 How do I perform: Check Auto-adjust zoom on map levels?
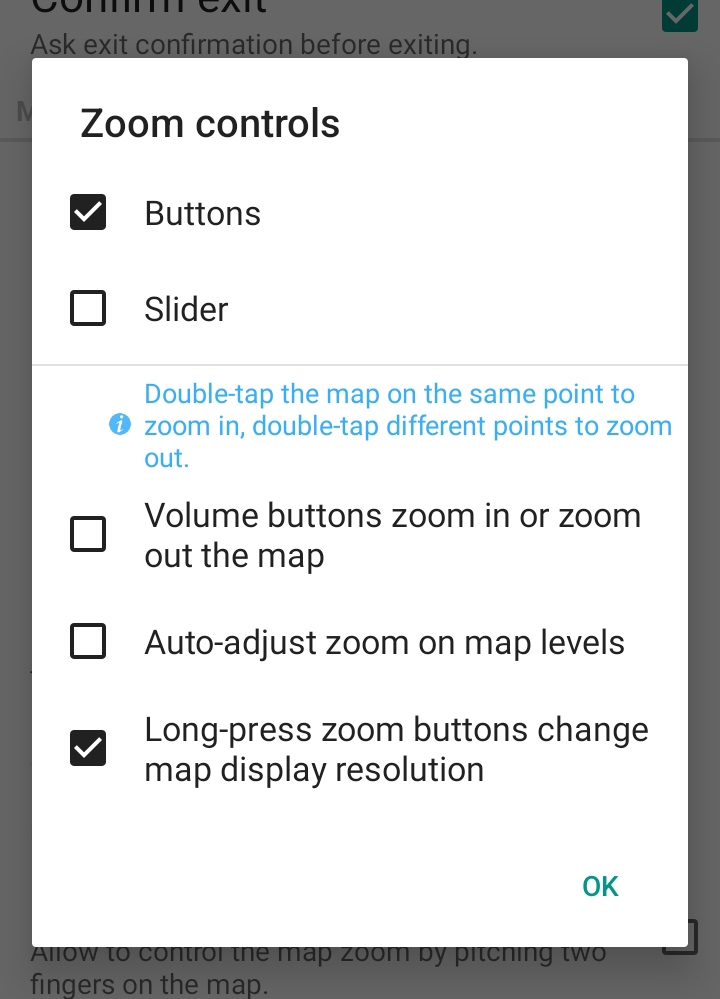coord(88,641)
